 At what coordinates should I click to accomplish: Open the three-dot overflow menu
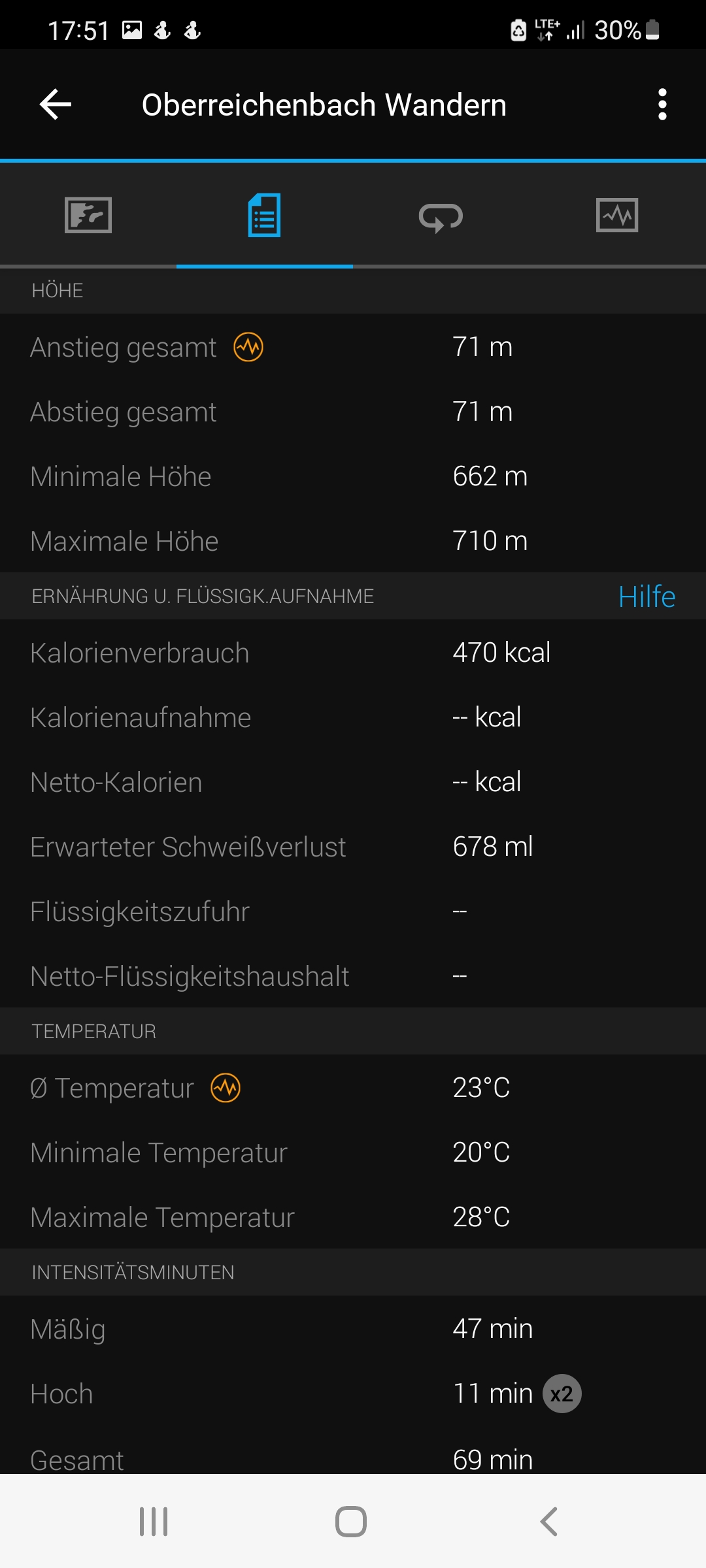click(662, 105)
